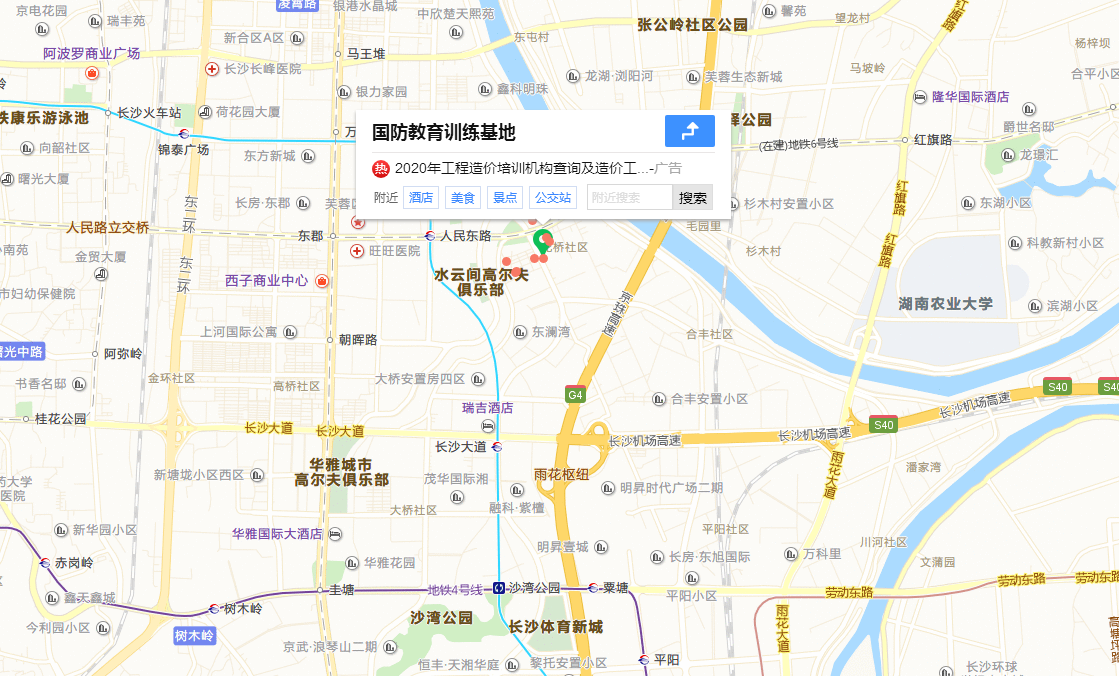Focus the 附近搜索 input field

coord(629,197)
